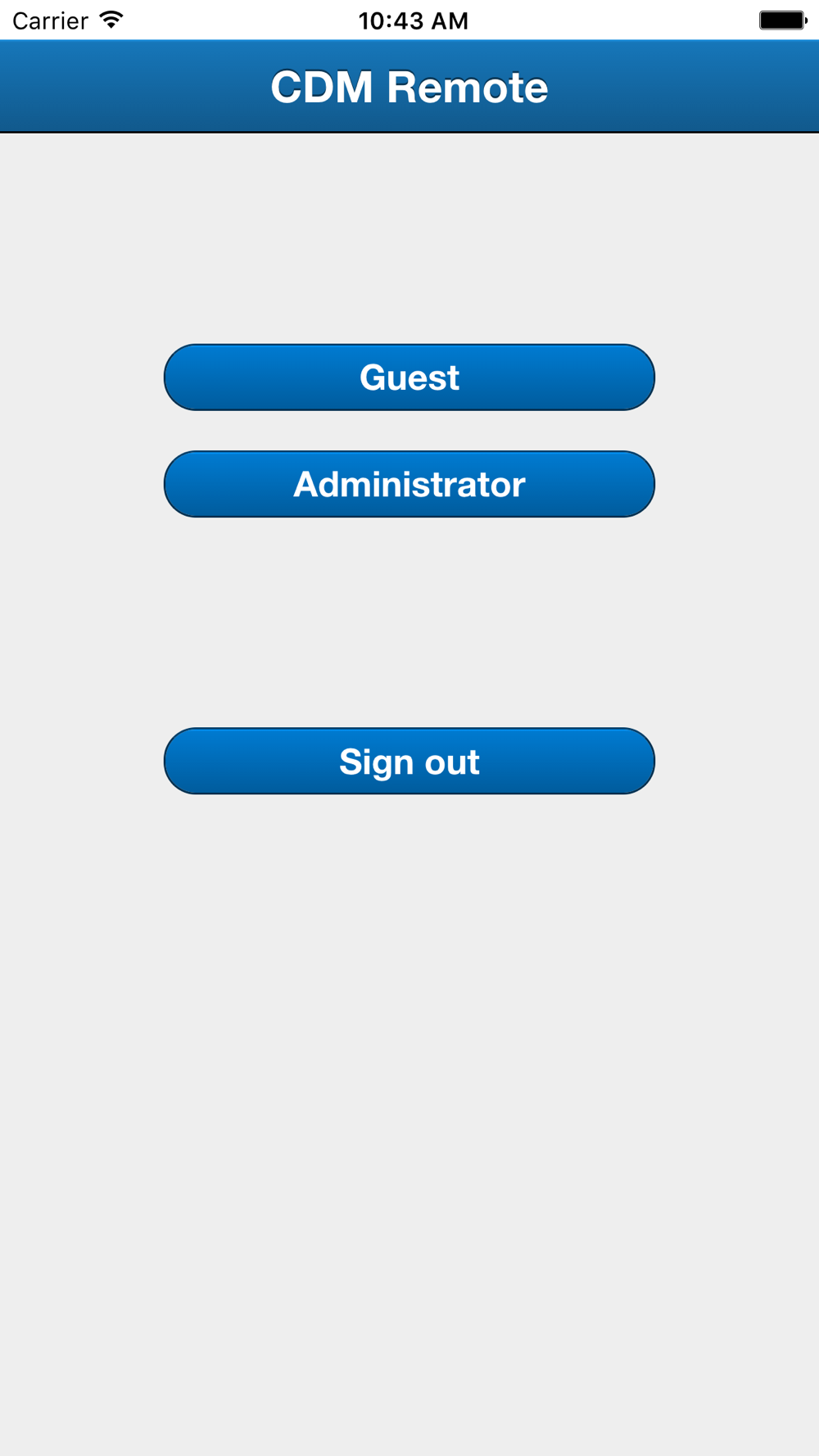819x1456 pixels.
Task: Tap Sign out
Action: (409, 761)
